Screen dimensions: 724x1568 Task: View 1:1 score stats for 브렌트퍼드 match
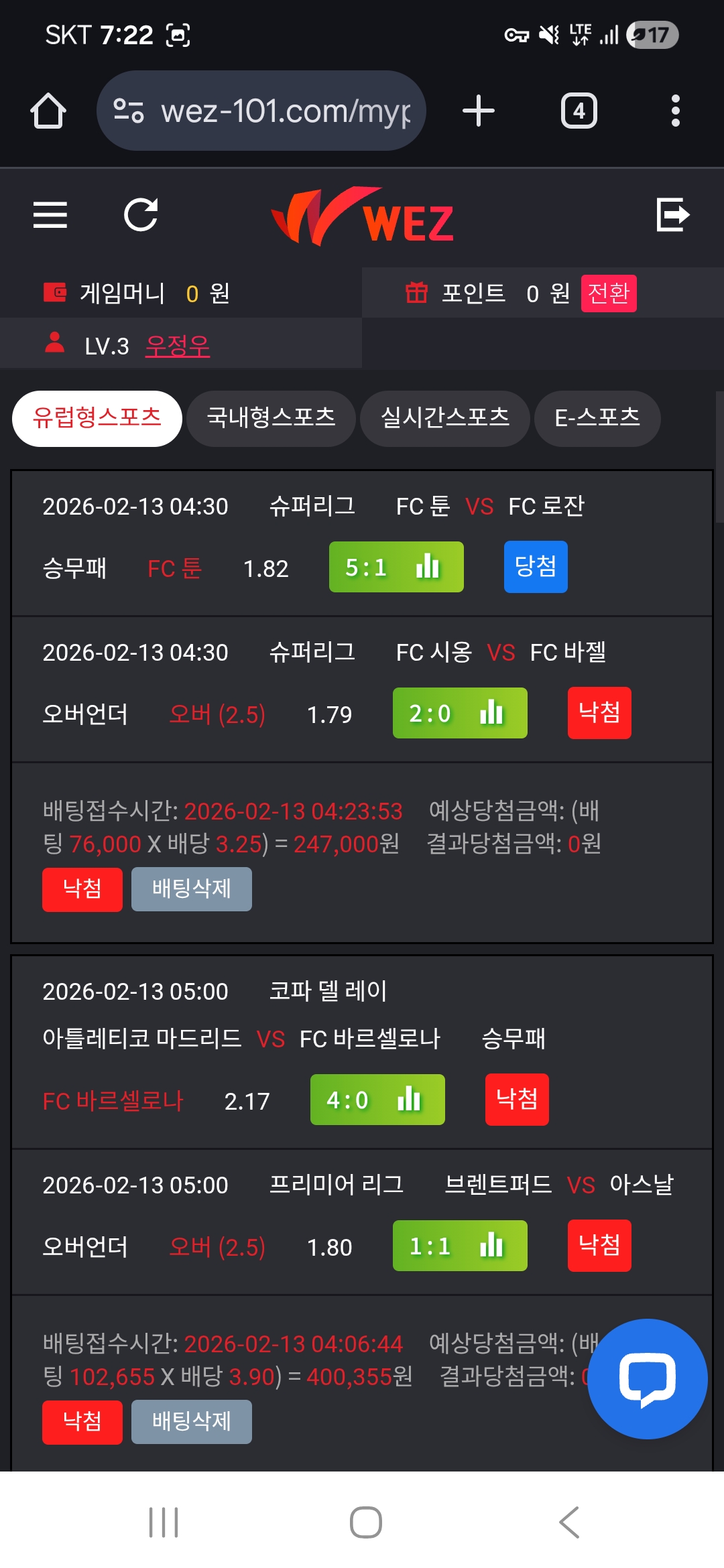[460, 1246]
